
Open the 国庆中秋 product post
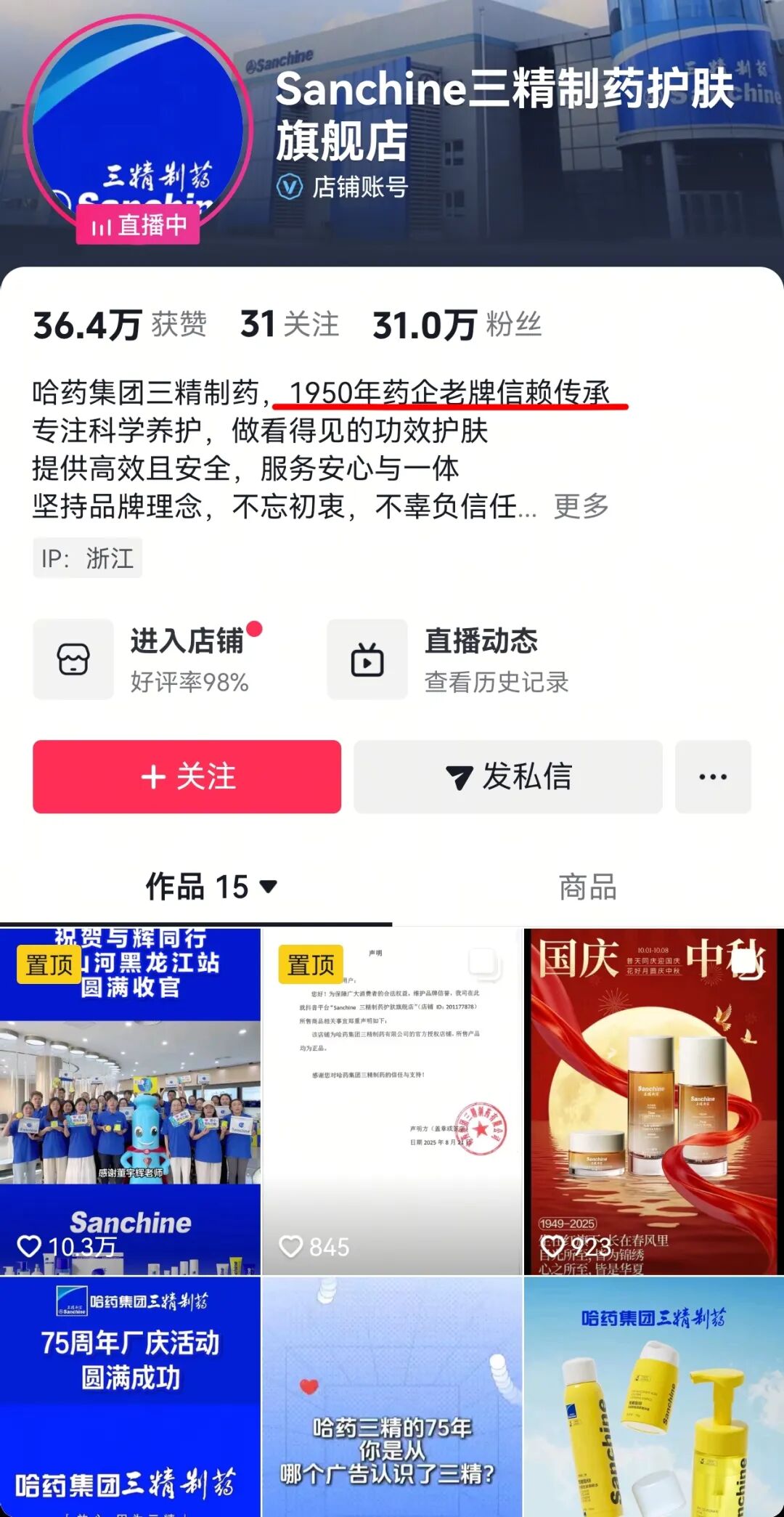tap(653, 1101)
